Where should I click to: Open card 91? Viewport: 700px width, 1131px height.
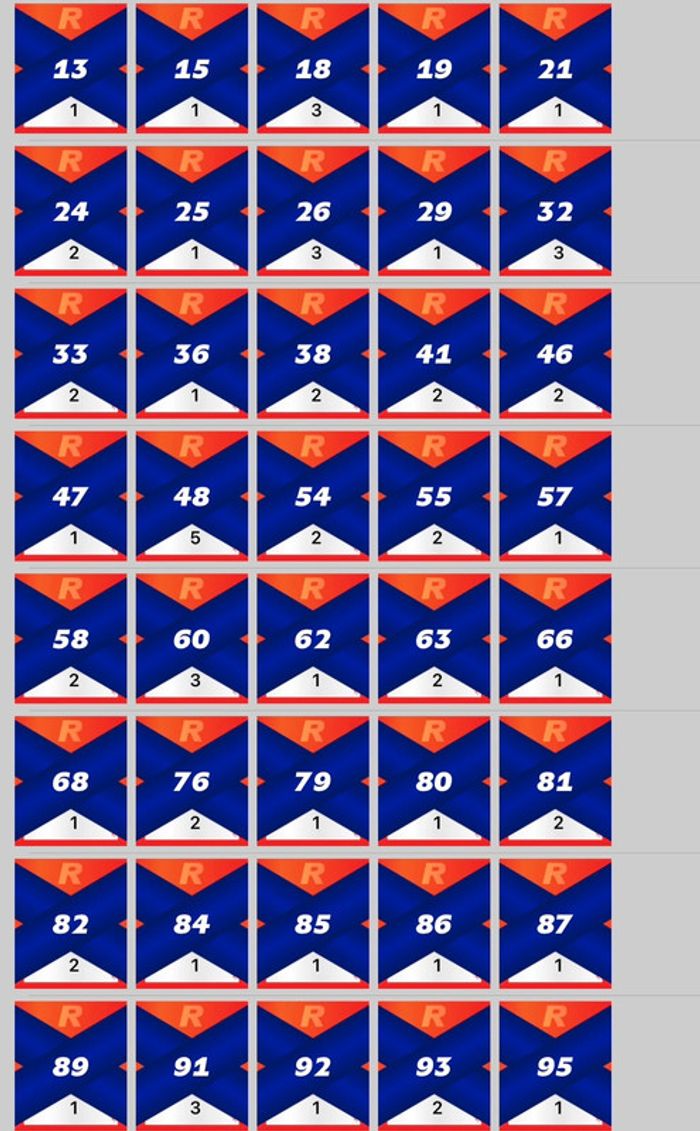click(x=192, y=1066)
